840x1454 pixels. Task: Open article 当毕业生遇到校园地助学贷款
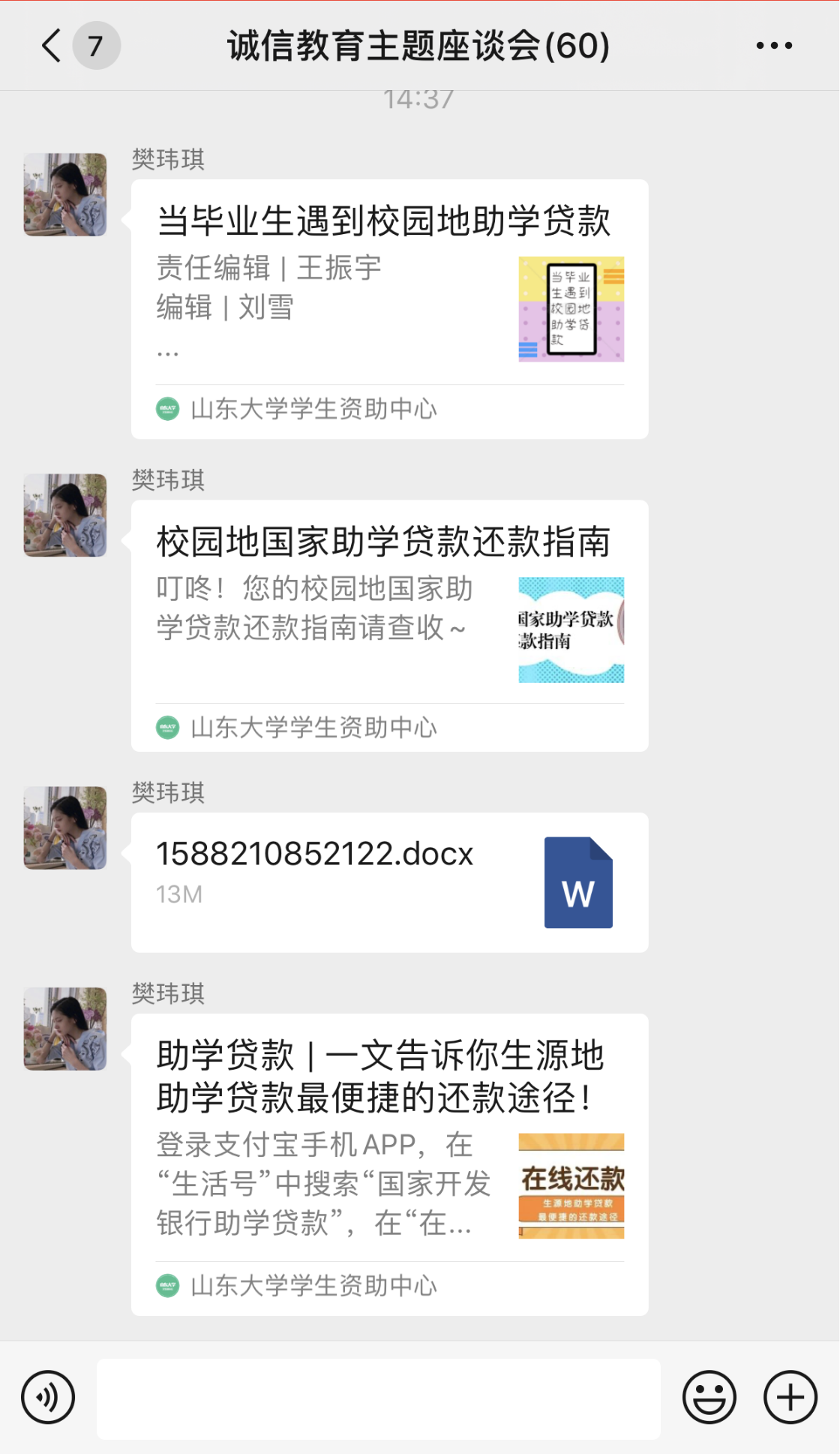pyautogui.click(x=389, y=308)
